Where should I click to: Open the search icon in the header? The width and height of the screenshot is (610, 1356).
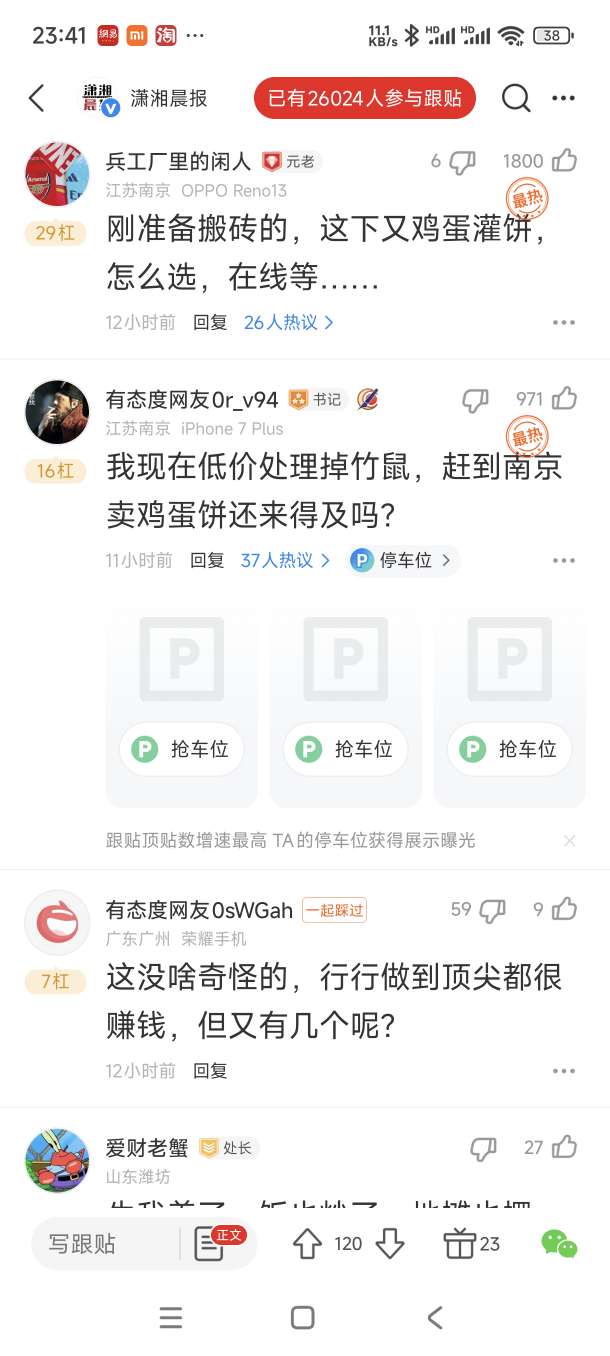pos(516,98)
